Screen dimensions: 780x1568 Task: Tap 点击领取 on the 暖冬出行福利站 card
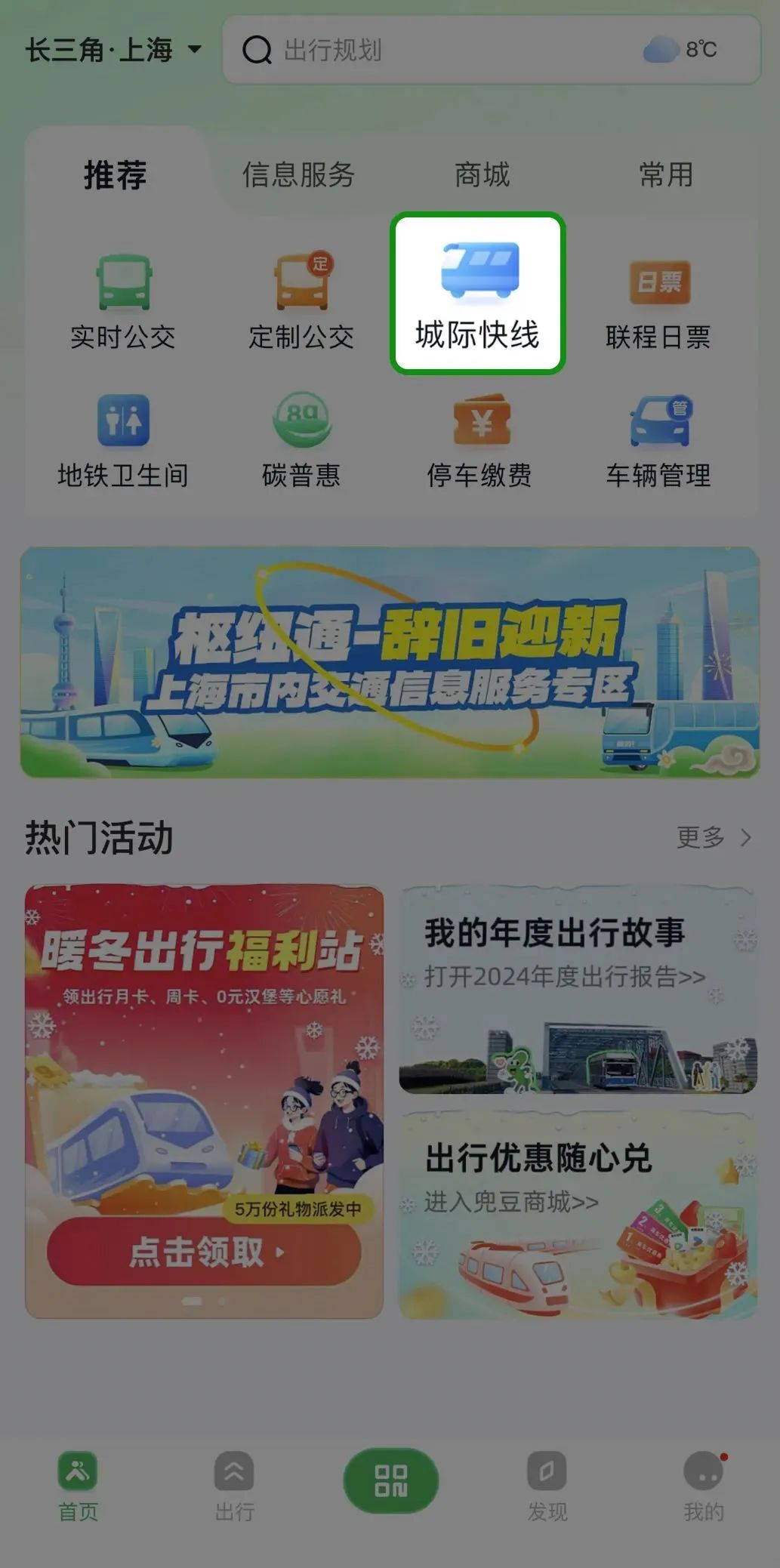pyautogui.click(x=204, y=1252)
